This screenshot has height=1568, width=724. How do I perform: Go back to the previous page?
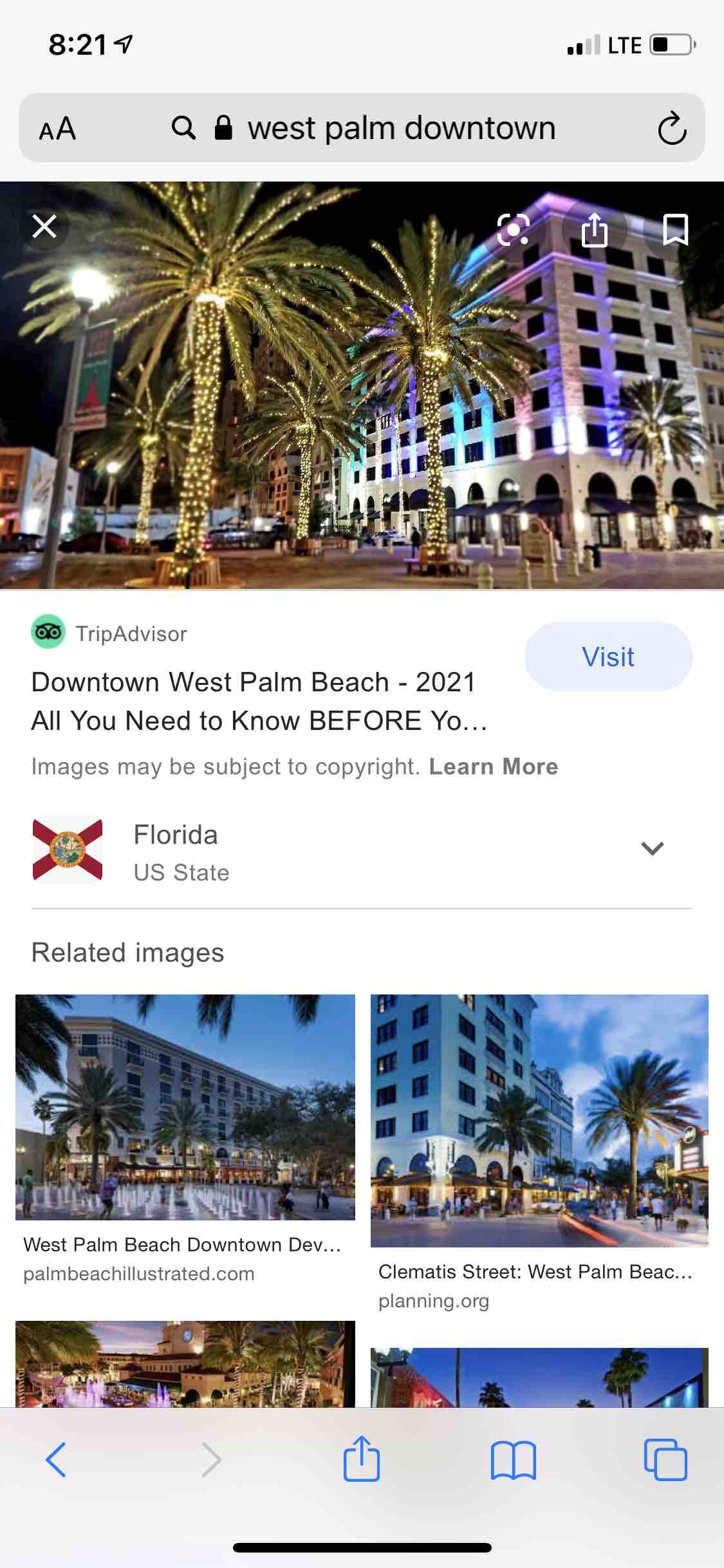point(55,1460)
